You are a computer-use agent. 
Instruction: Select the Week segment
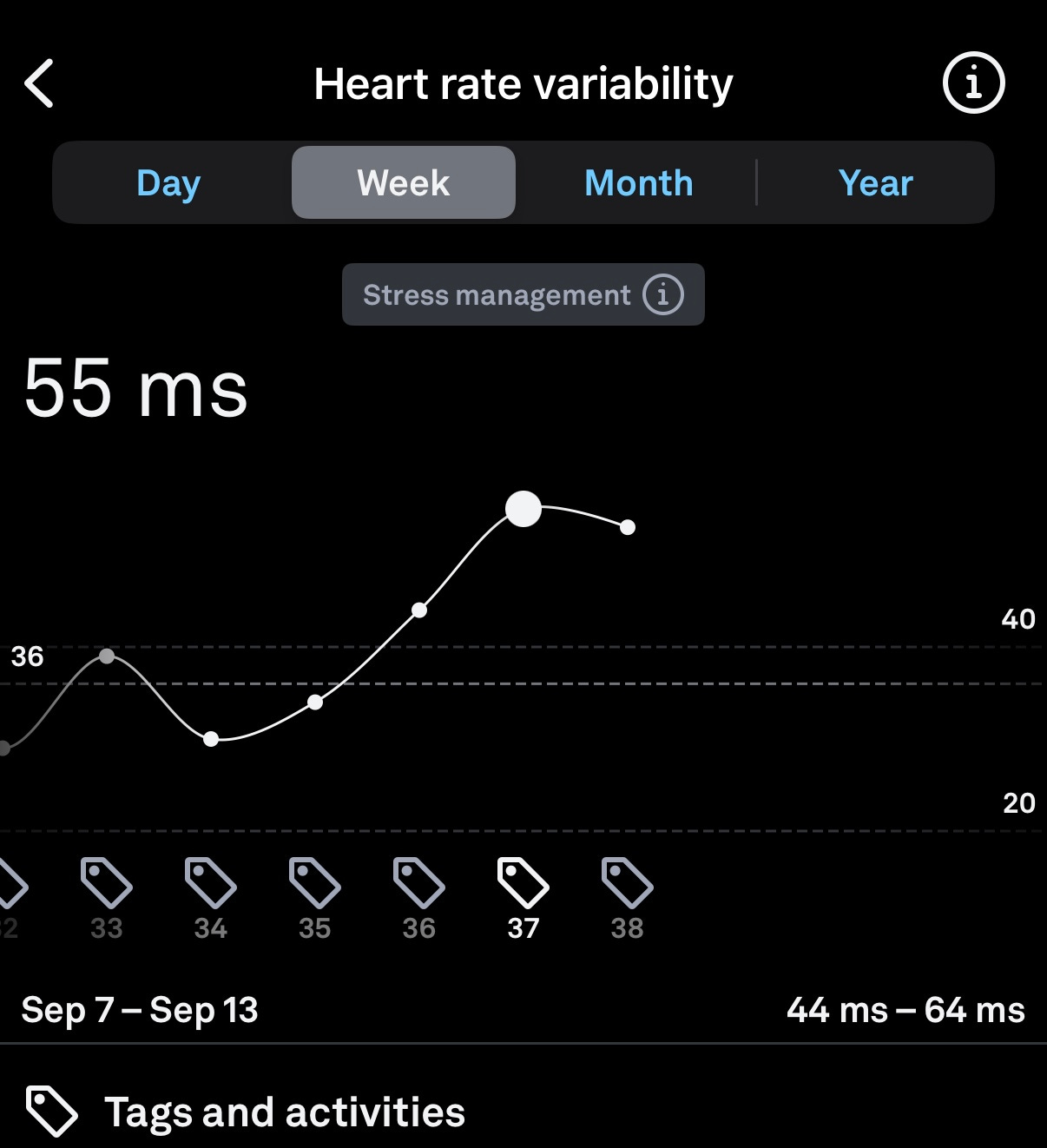[x=404, y=183]
